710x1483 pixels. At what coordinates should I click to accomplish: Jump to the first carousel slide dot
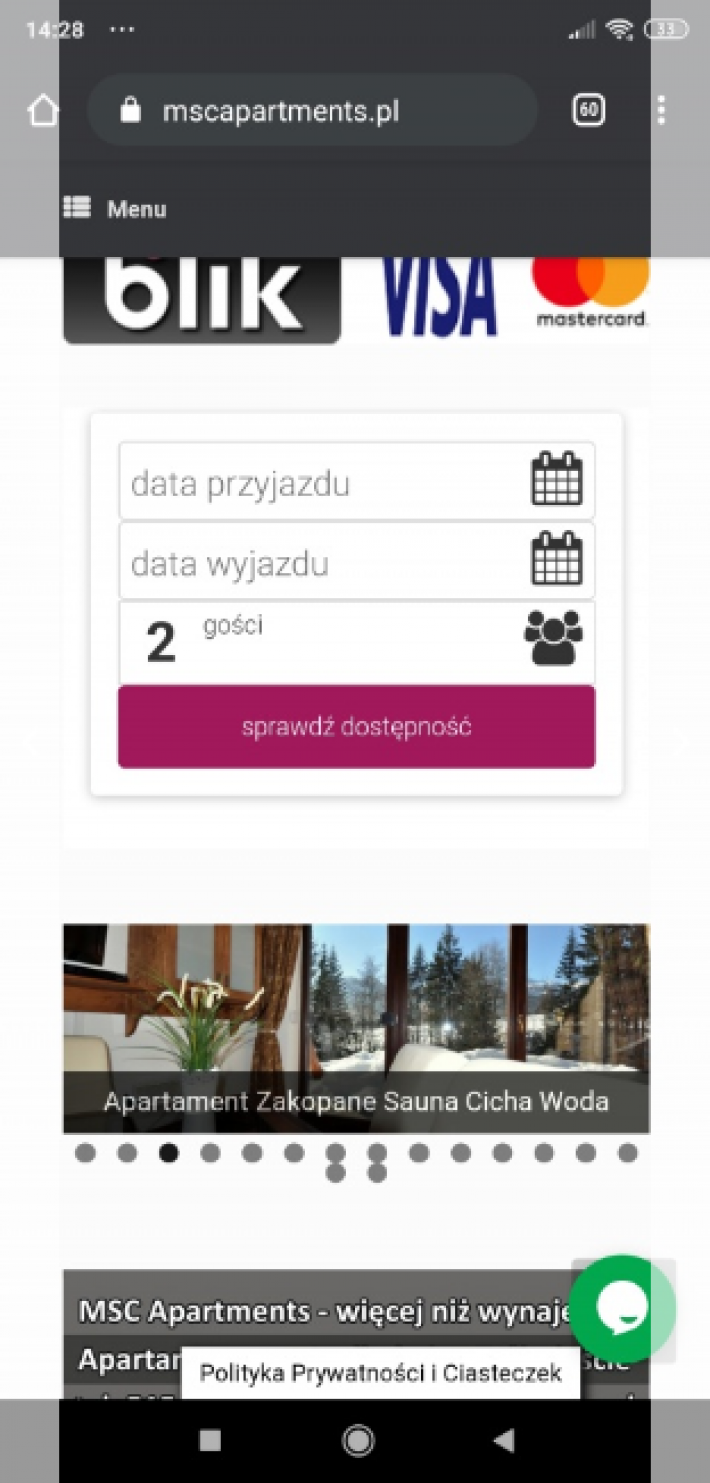coord(85,1153)
